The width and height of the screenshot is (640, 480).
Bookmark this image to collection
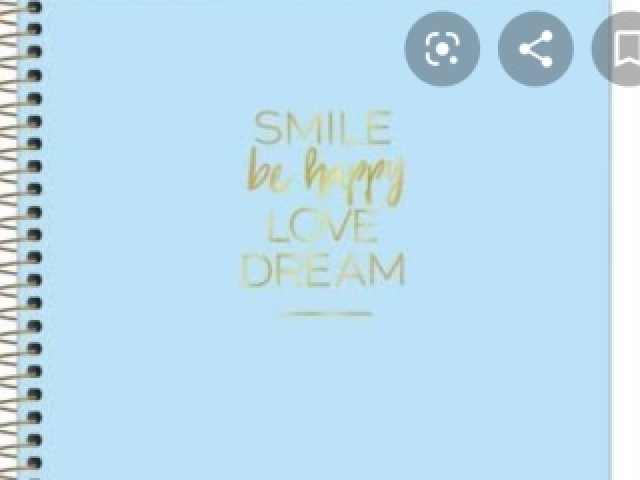tap(624, 49)
